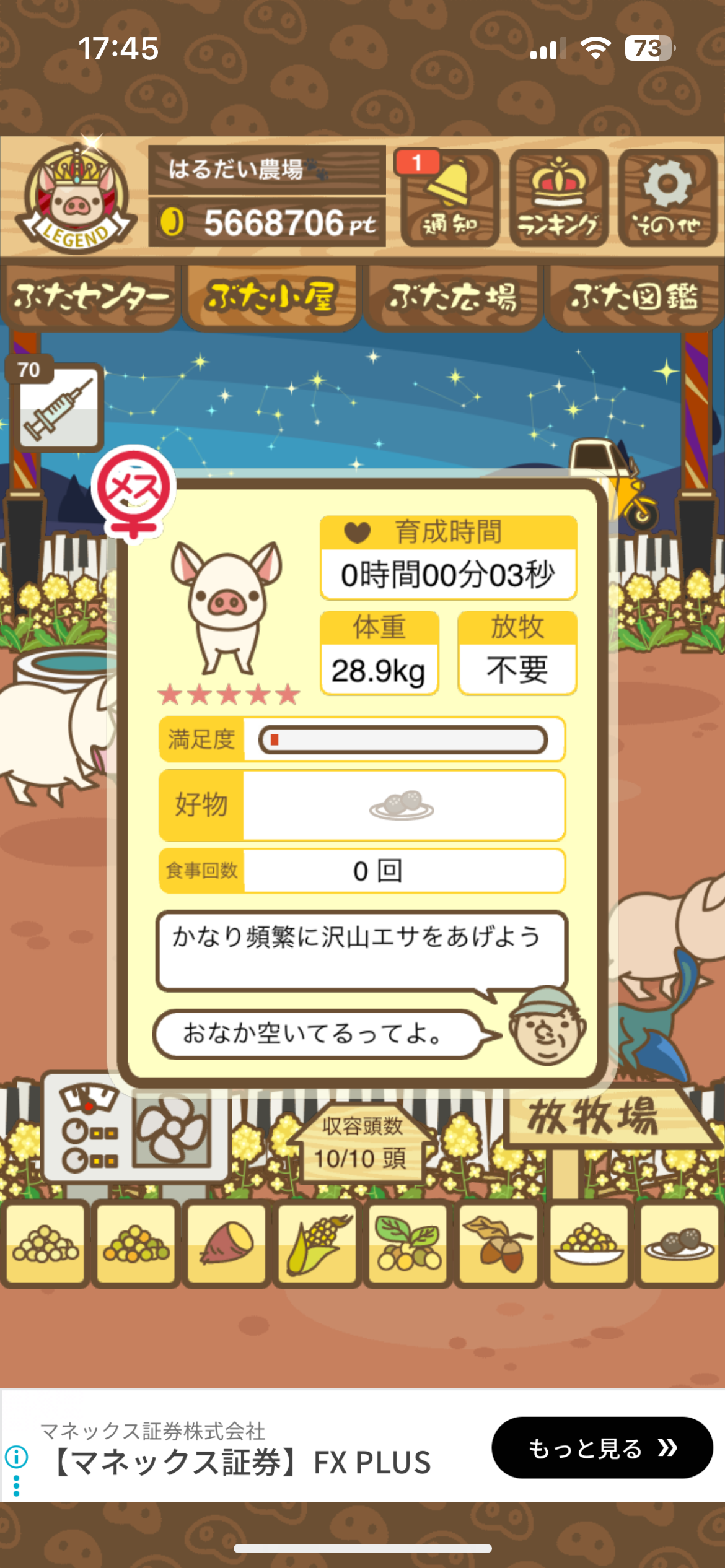Image resolution: width=725 pixels, height=1568 pixels.
Task: Select the acorn feed
Action: point(498,1244)
